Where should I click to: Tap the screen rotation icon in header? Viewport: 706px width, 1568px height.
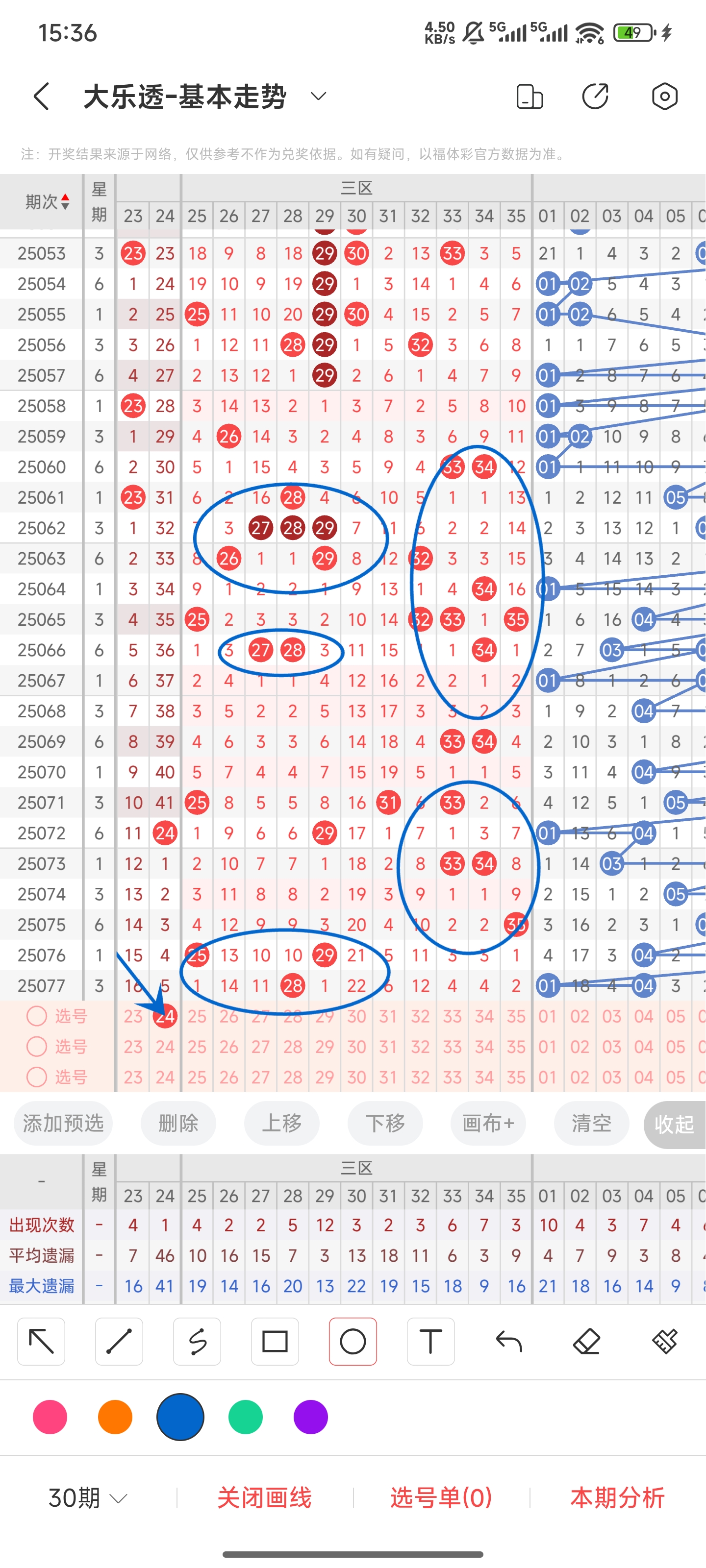tap(529, 96)
